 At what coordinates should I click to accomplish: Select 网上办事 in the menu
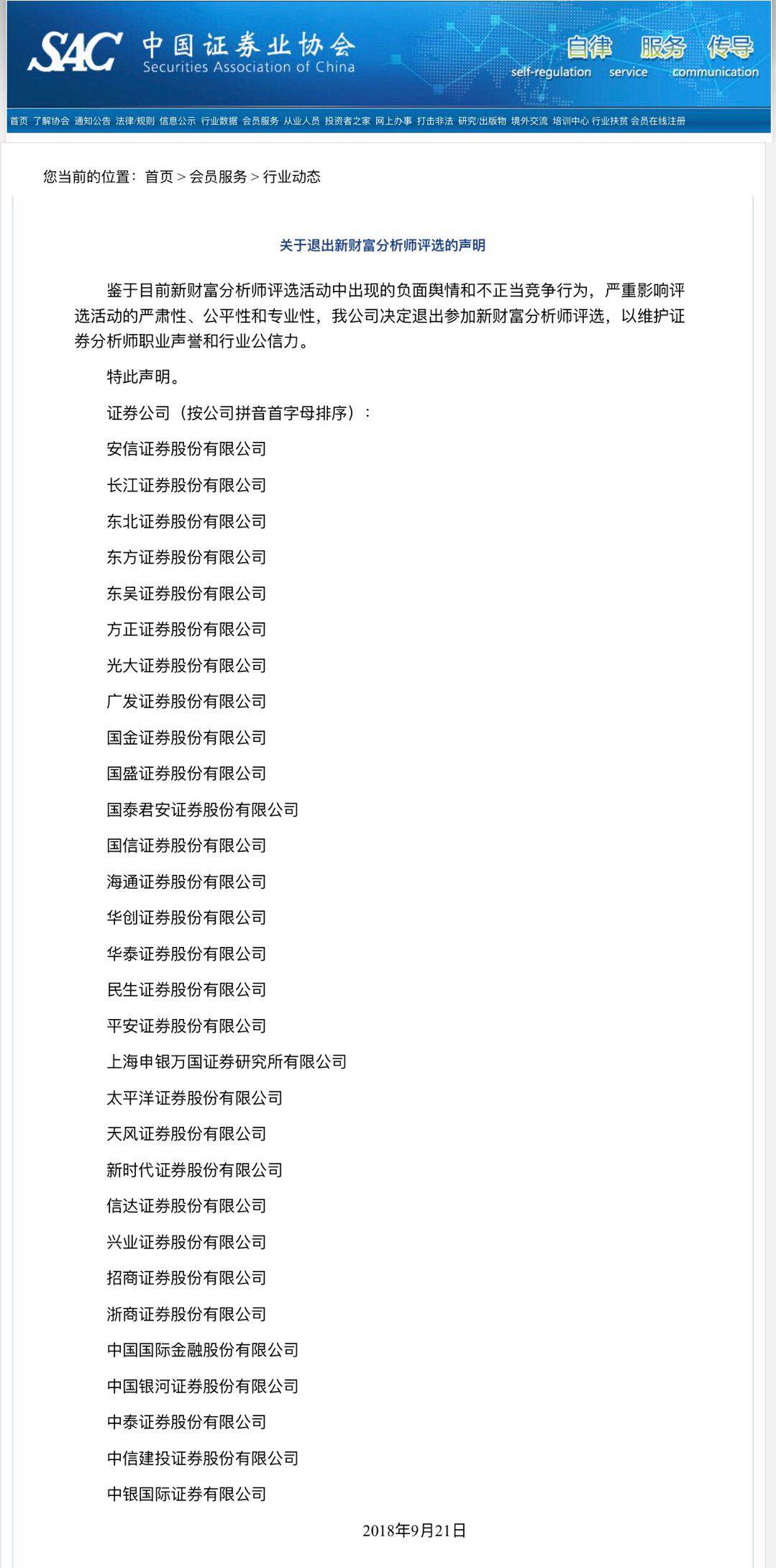[393, 121]
